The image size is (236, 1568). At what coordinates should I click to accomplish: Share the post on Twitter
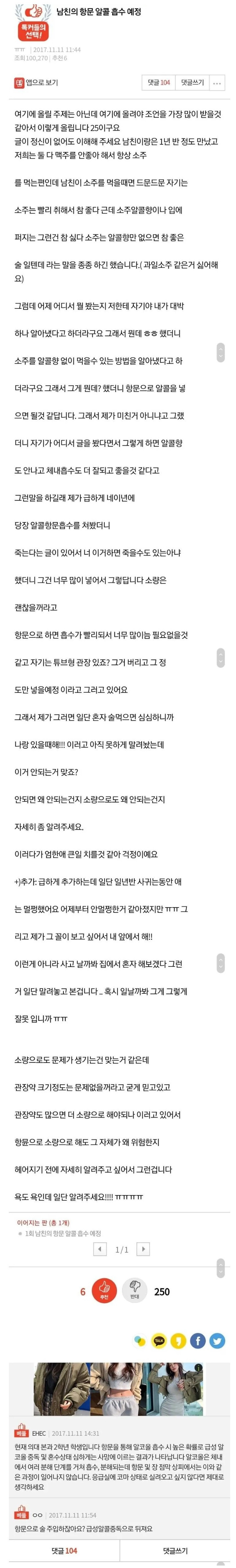tap(217, 1340)
